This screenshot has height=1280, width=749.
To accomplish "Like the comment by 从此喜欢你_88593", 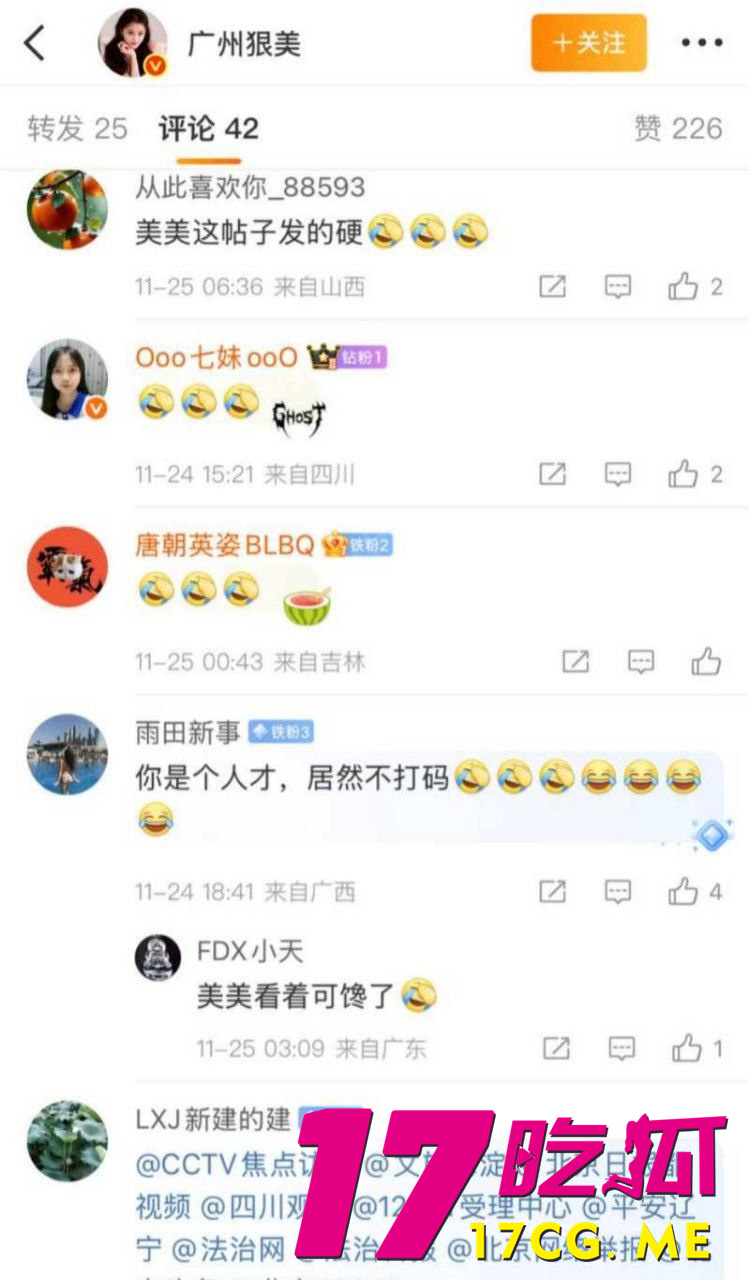I will coord(684,287).
